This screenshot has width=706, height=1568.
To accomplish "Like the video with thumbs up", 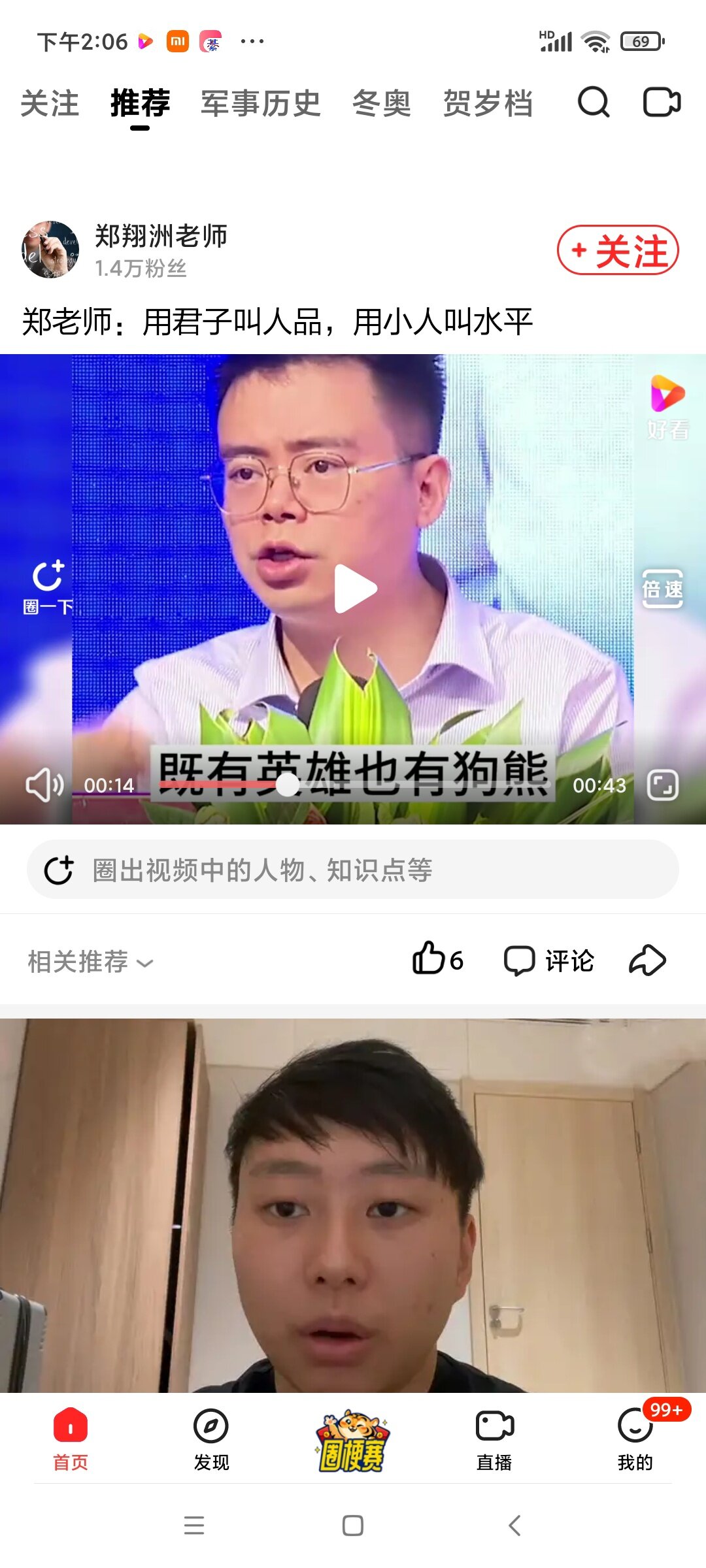I will coord(437,960).
